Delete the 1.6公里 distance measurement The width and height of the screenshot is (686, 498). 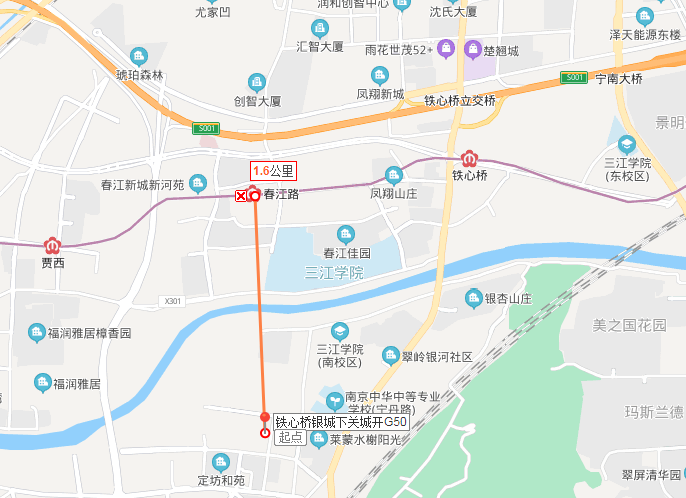[x=240, y=196]
